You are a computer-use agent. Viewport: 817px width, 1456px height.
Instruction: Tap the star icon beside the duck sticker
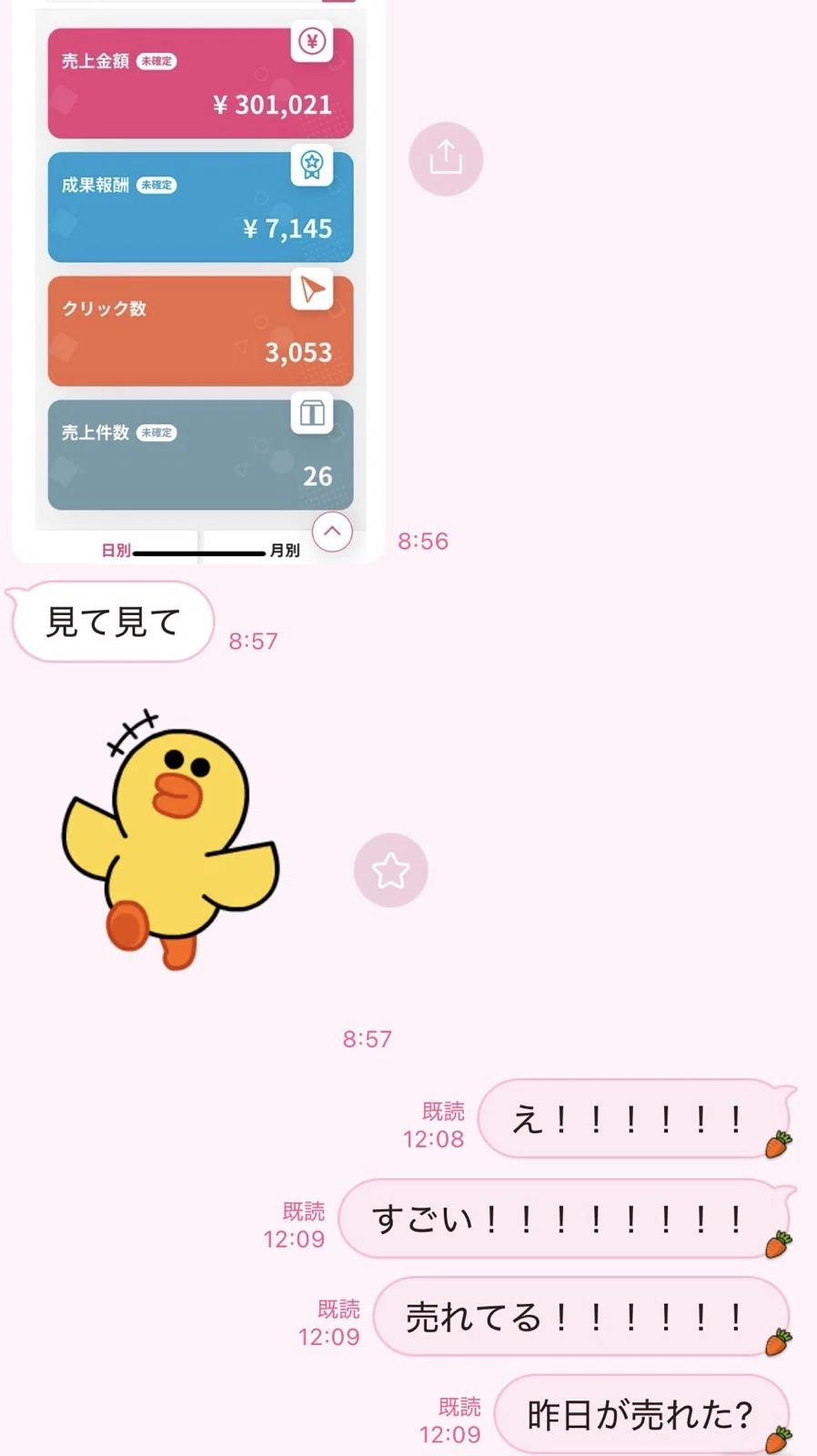coord(390,870)
